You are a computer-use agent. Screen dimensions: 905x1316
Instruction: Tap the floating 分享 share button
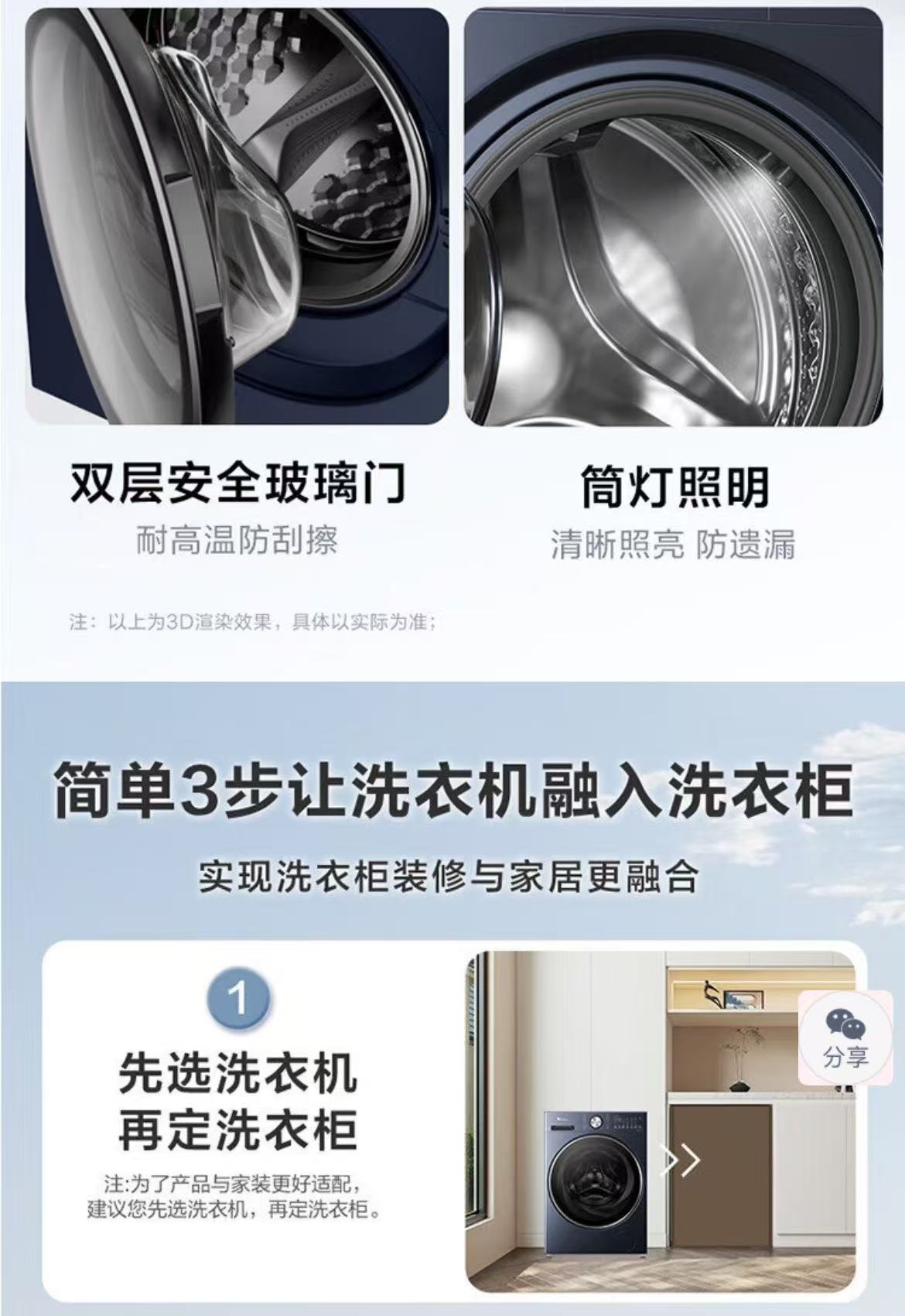point(845,1037)
